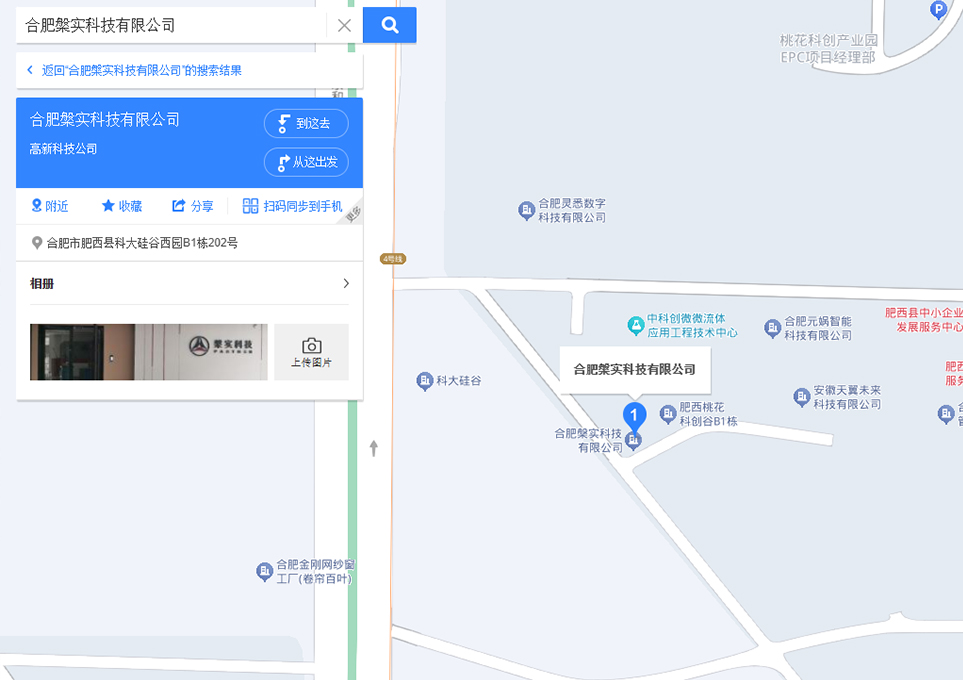The height and width of the screenshot is (680, 963).
Task: Tap the search box showing 合肥槃实科技有限公司
Action: point(170,26)
